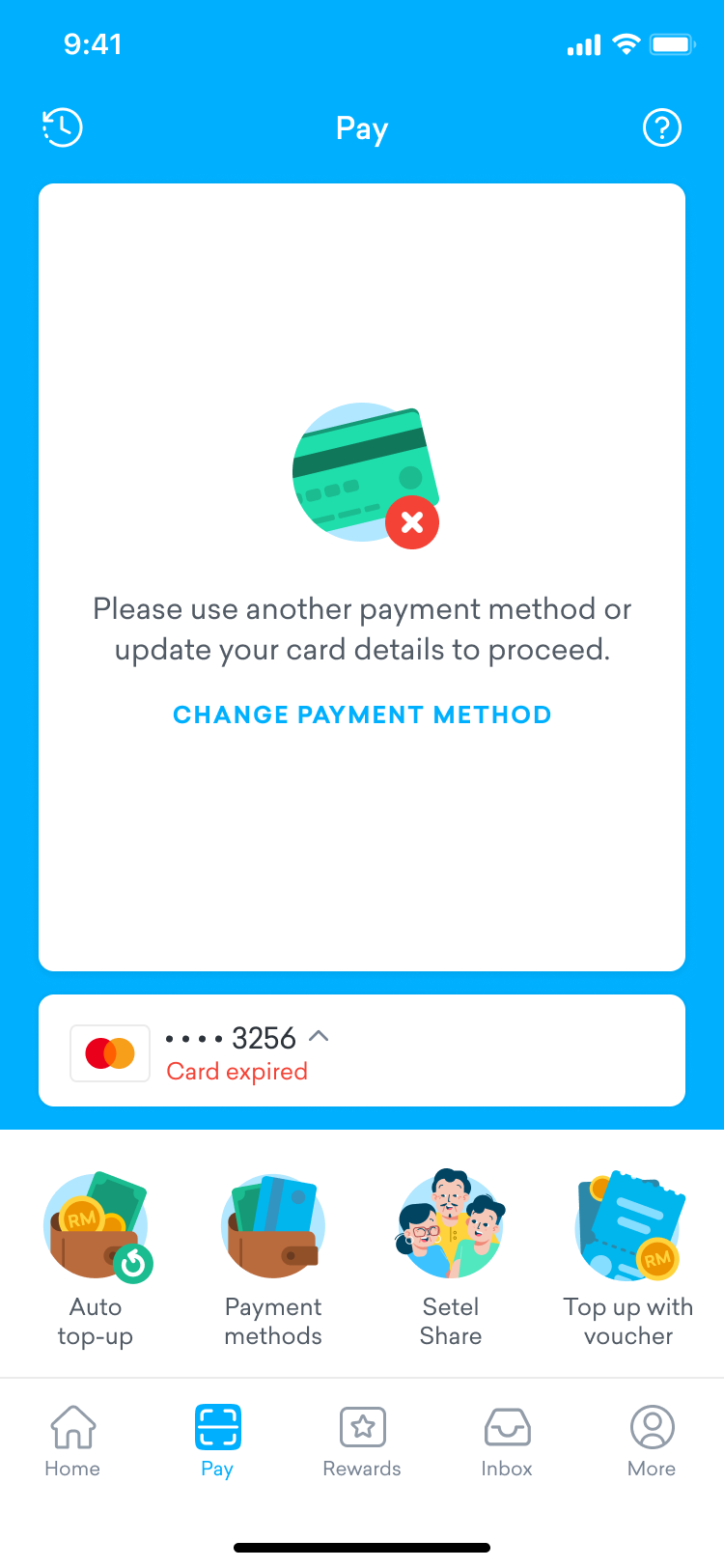Open Payment methods shortcut
The image size is (724, 1568).
click(273, 1260)
